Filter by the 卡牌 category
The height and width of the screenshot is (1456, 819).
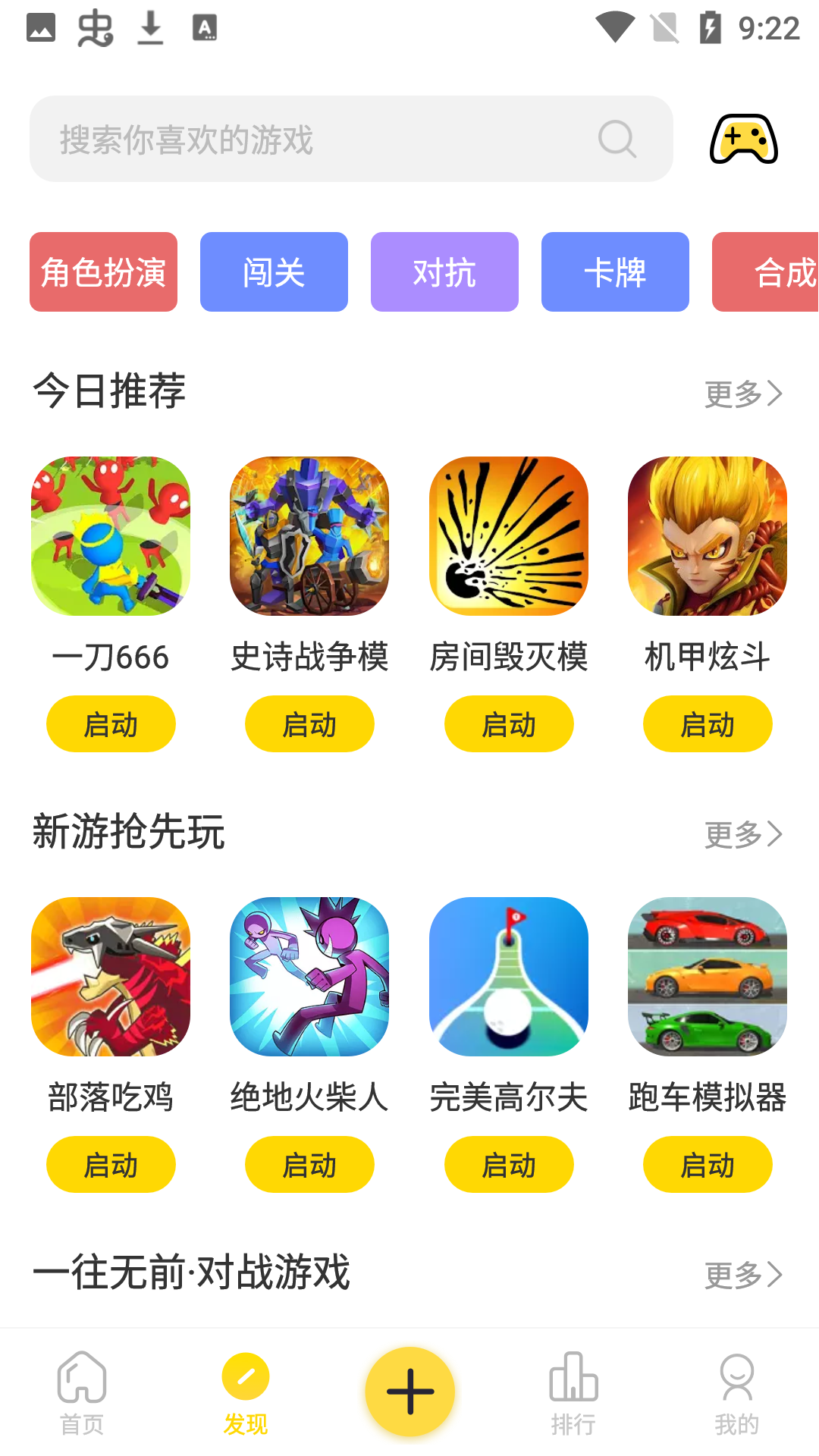click(x=615, y=272)
